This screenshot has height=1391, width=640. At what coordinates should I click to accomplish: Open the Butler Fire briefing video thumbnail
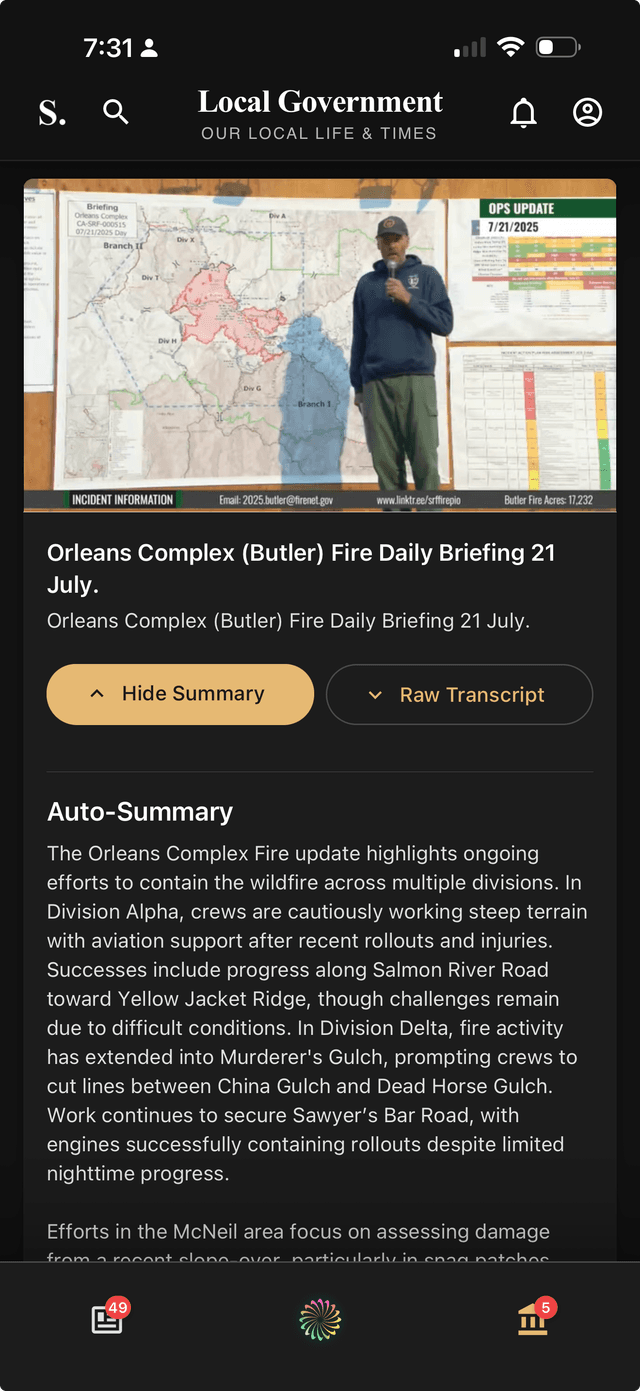(320, 345)
